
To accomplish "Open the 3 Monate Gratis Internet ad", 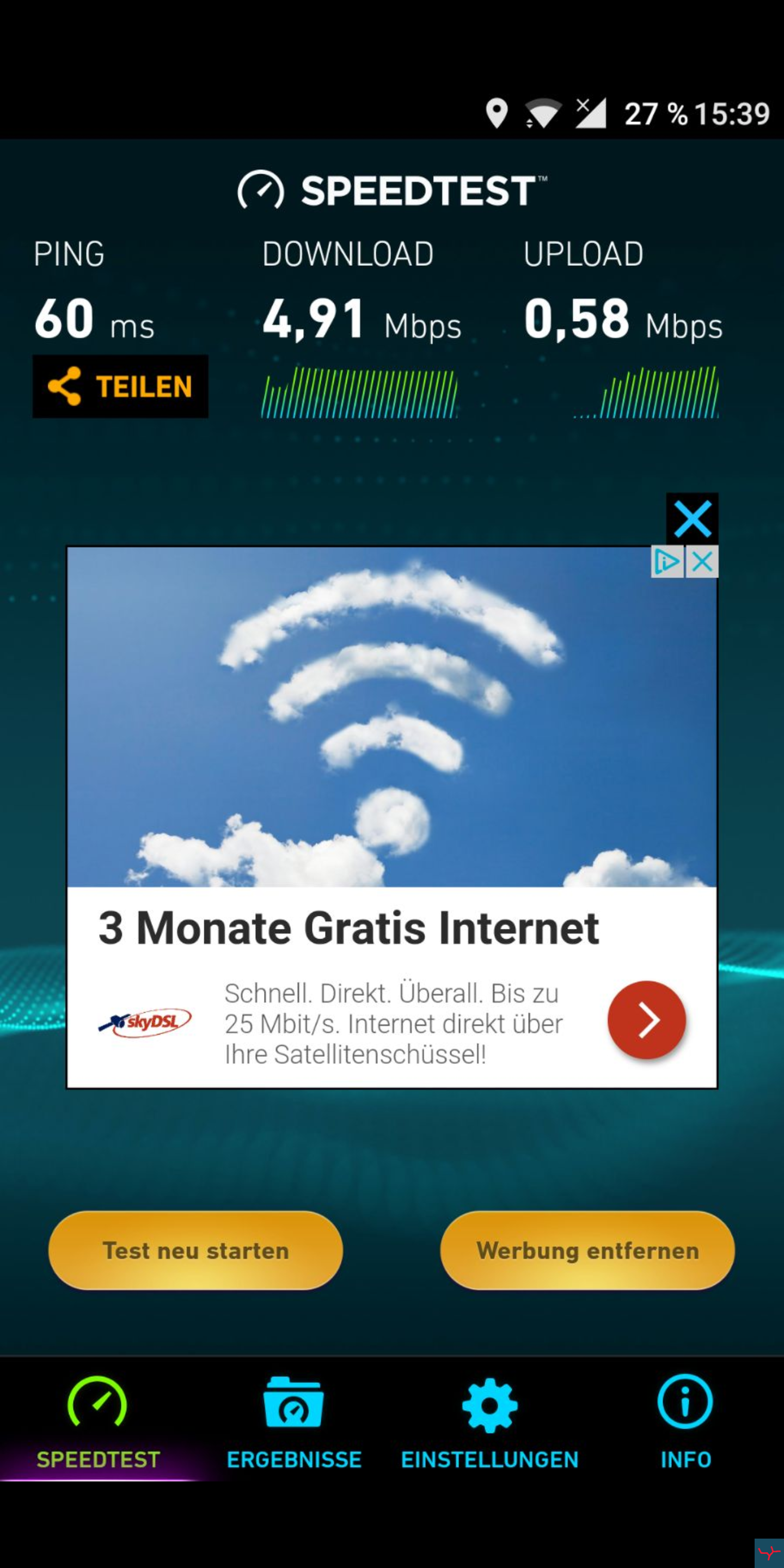I will coord(348,928).
